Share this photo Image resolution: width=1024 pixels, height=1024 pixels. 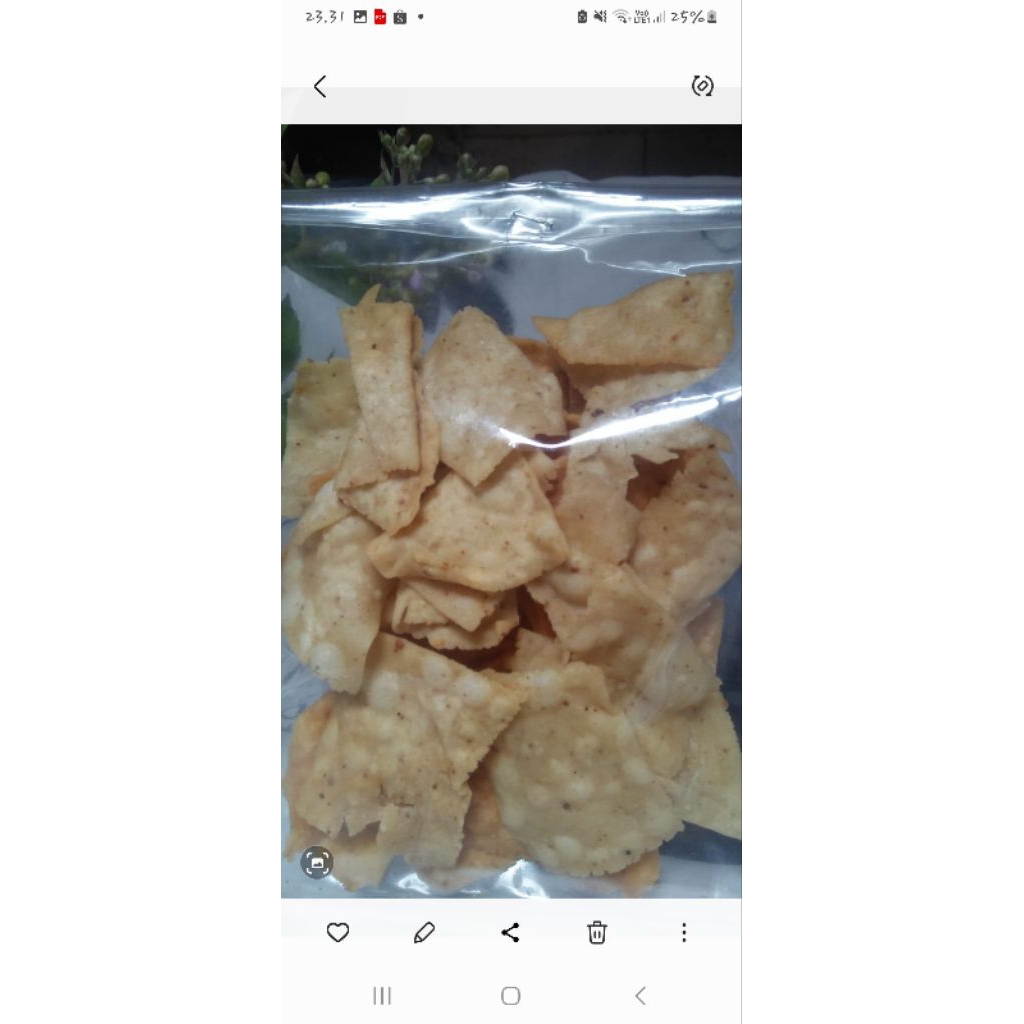(x=510, y=933)
